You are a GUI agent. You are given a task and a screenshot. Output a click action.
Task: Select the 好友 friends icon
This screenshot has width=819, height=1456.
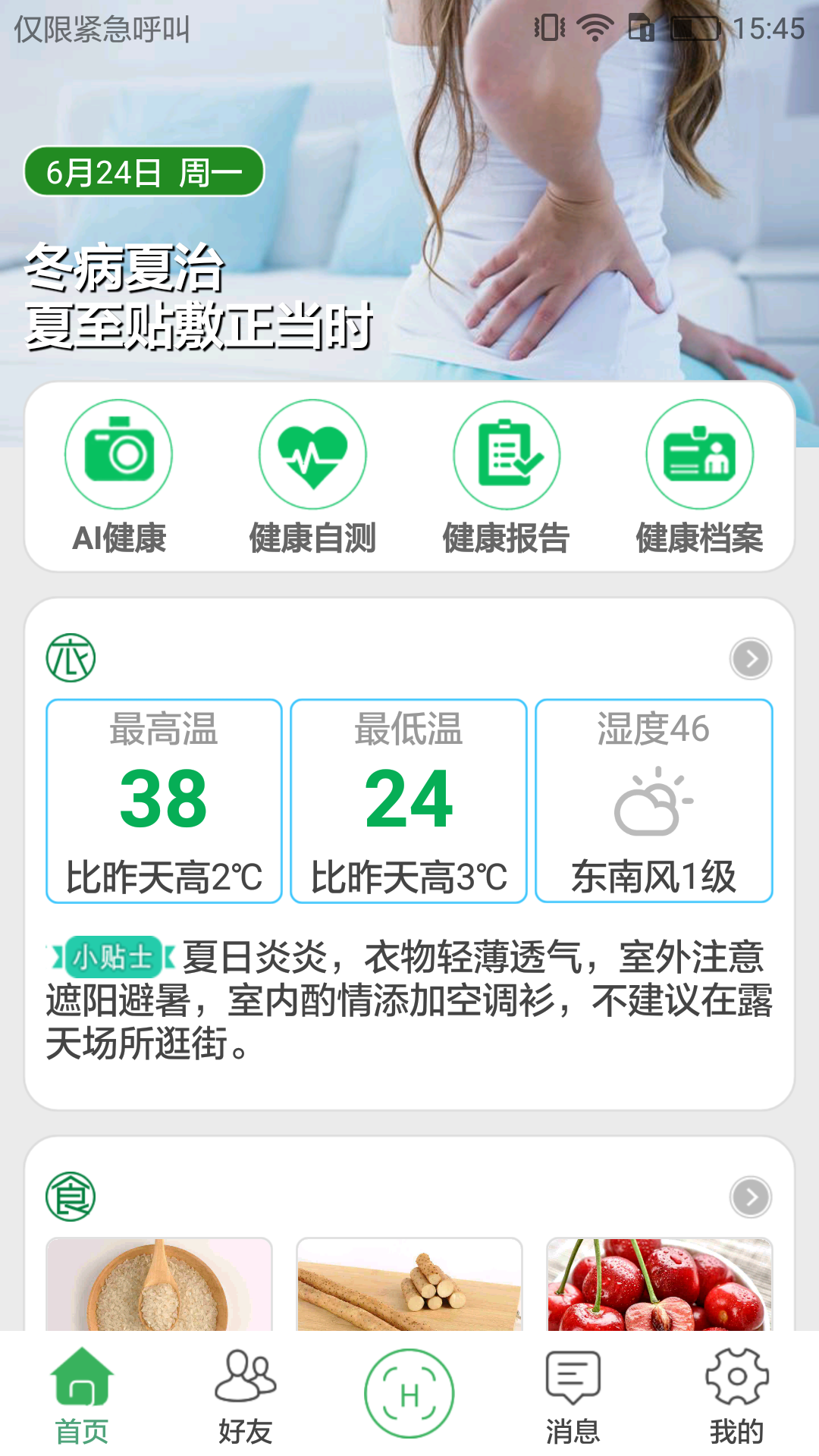(x=246, y=1399)
